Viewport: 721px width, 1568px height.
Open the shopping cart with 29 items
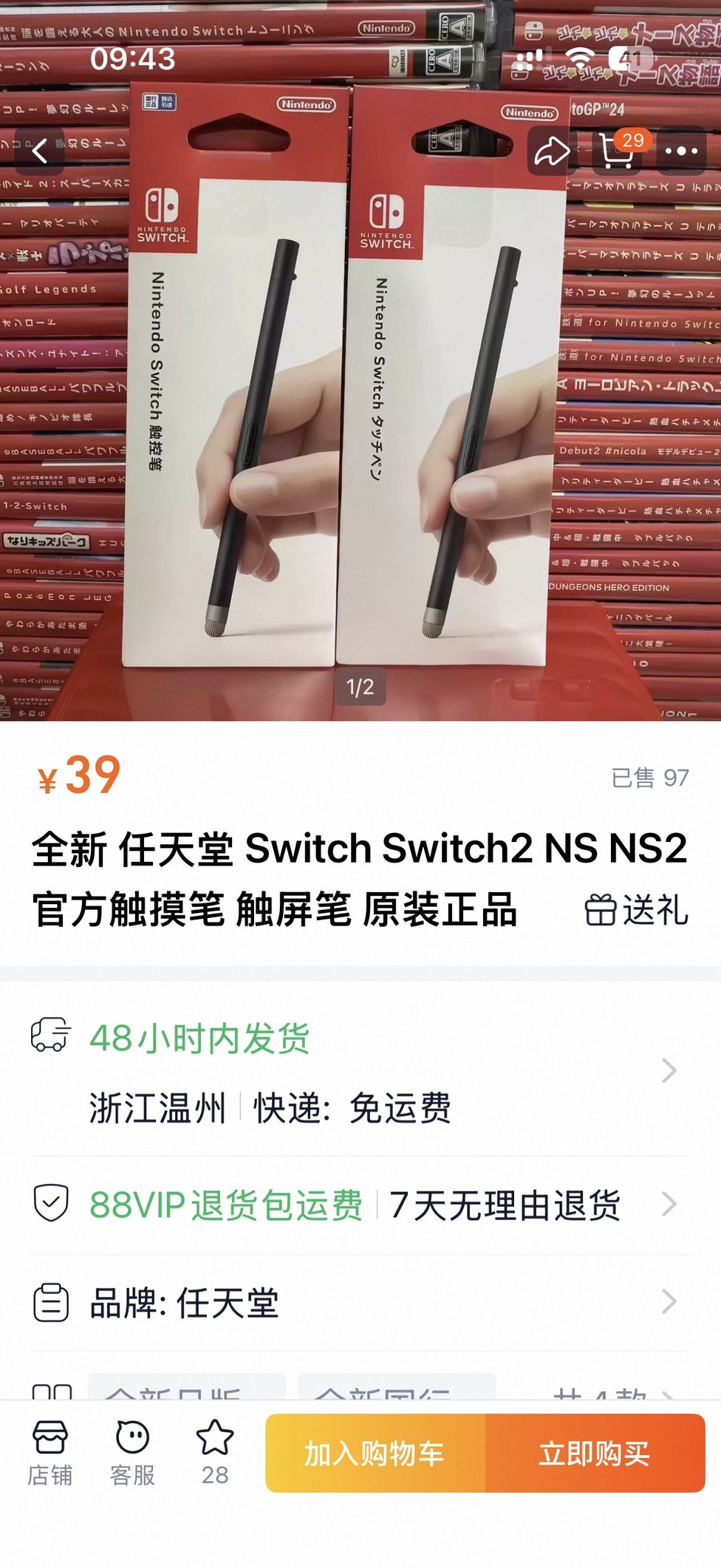click(618, 151)
